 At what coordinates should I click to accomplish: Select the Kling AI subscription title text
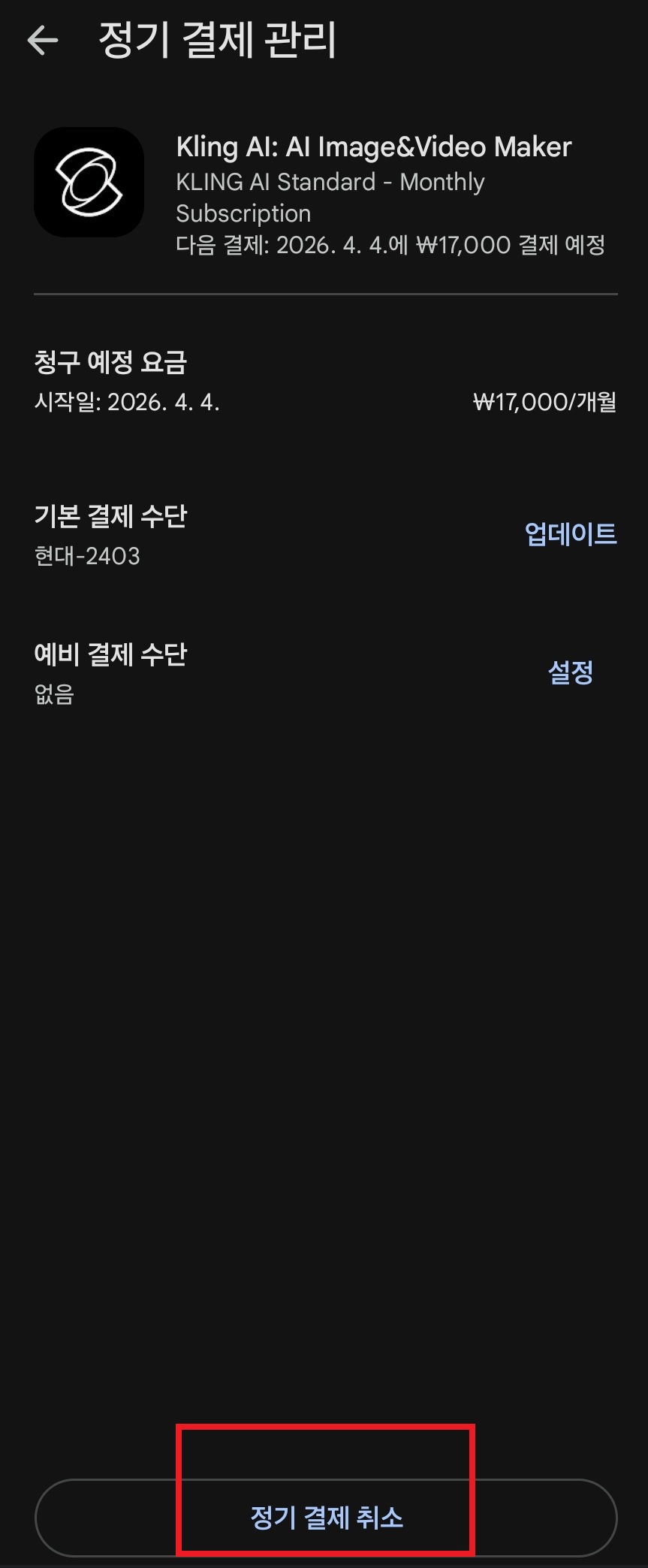click(x=372, y=147)
